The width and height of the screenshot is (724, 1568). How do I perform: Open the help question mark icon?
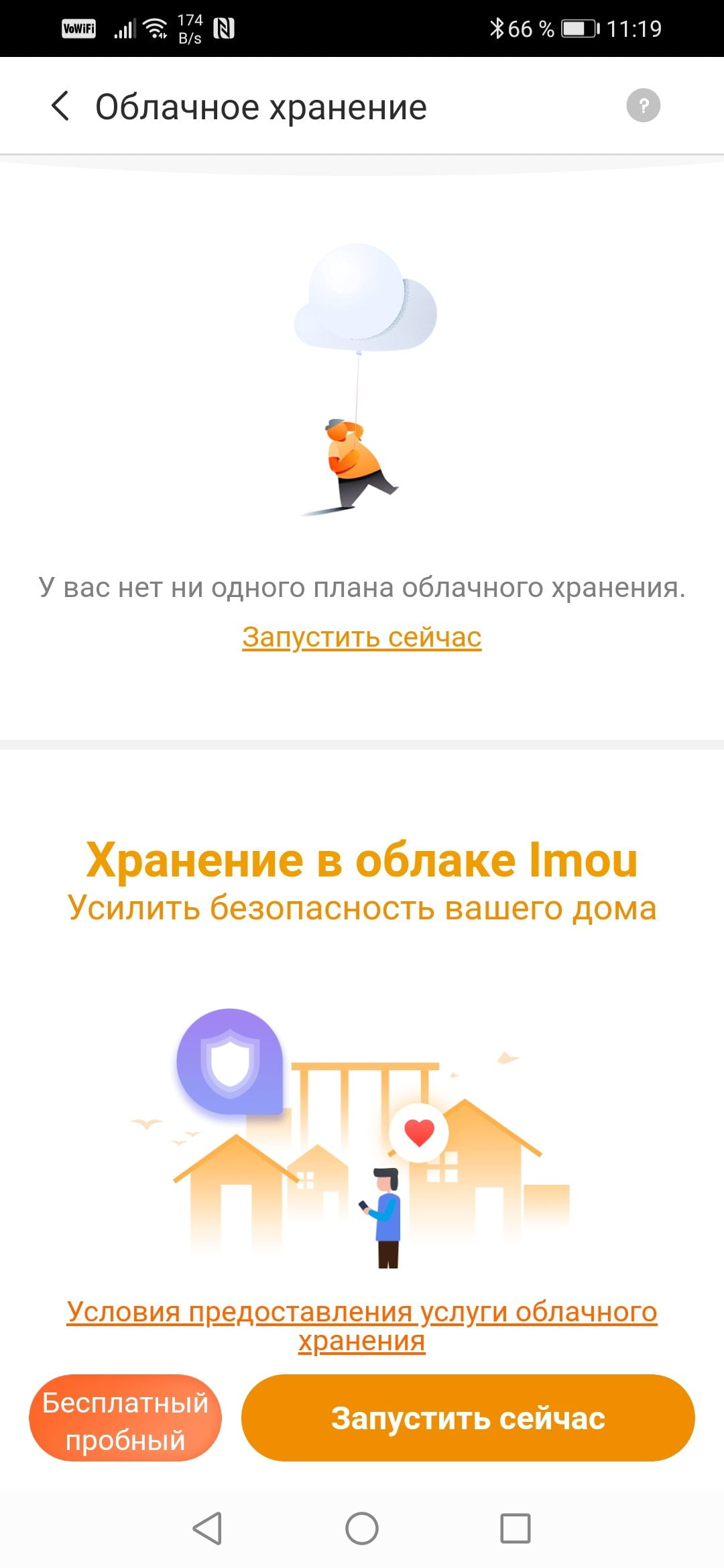(x=643, y=105)
